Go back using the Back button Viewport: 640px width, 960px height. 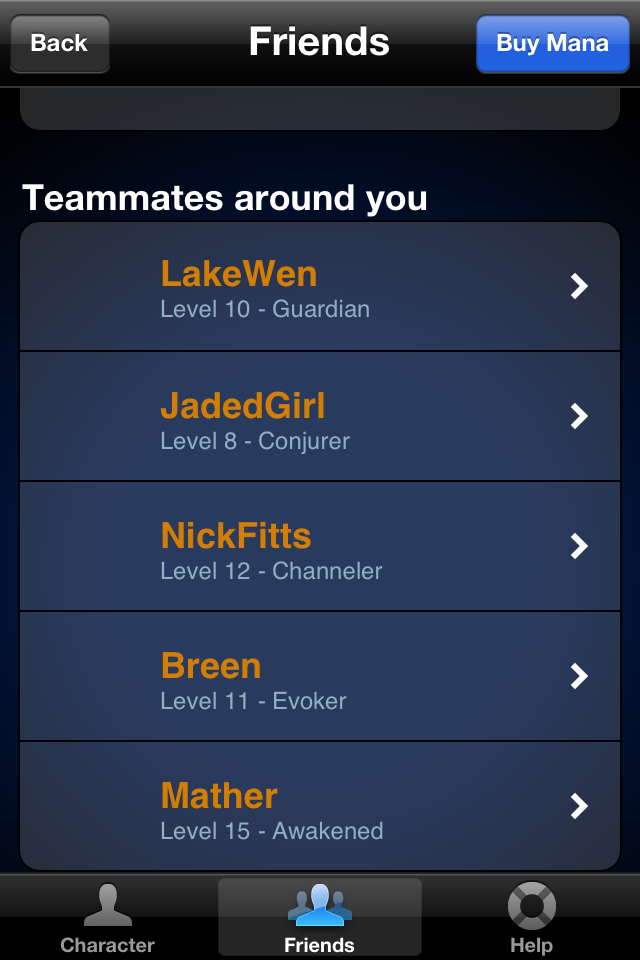60,43
